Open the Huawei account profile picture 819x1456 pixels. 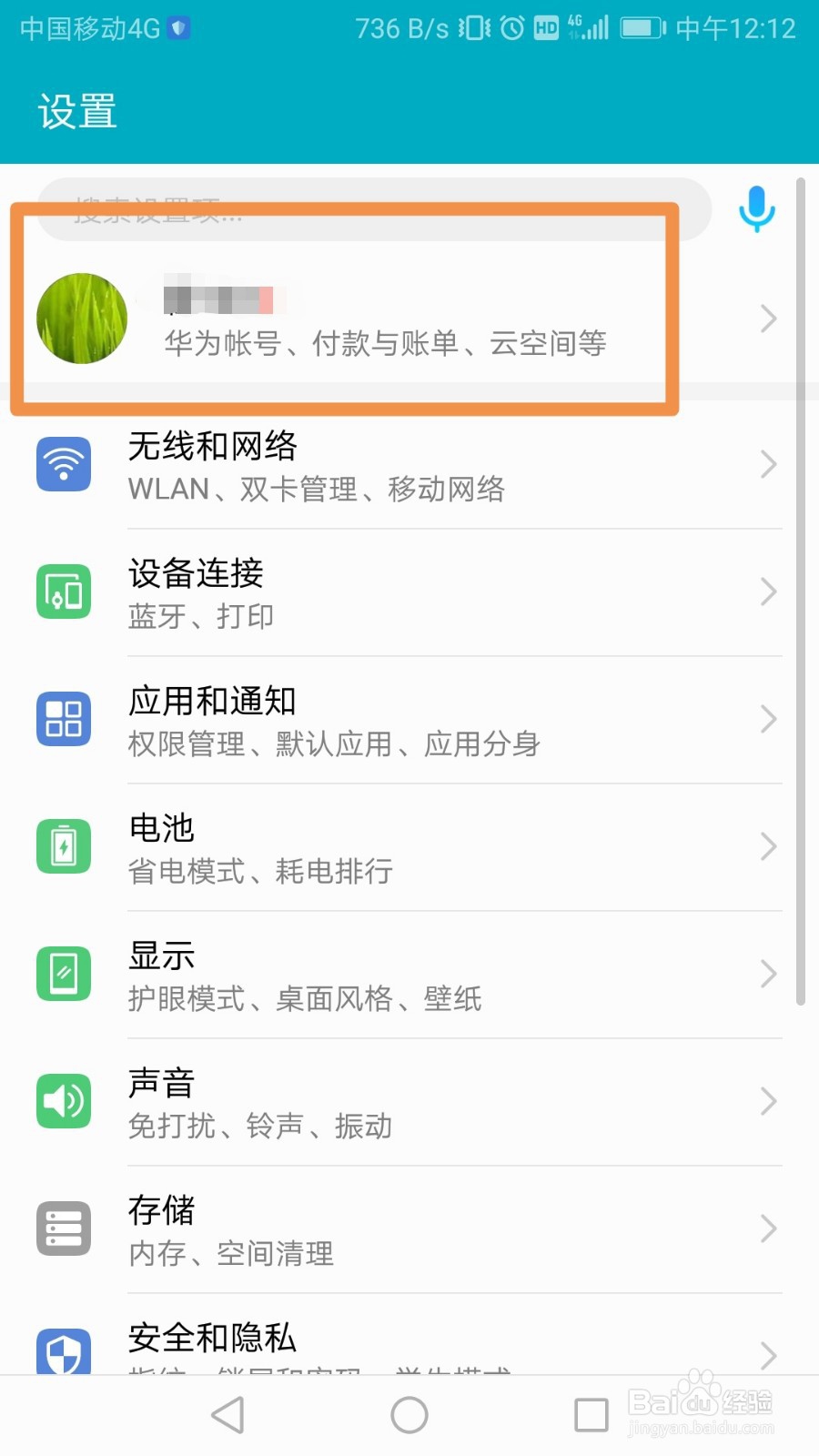pyautogui.click(x=81, y=318)
